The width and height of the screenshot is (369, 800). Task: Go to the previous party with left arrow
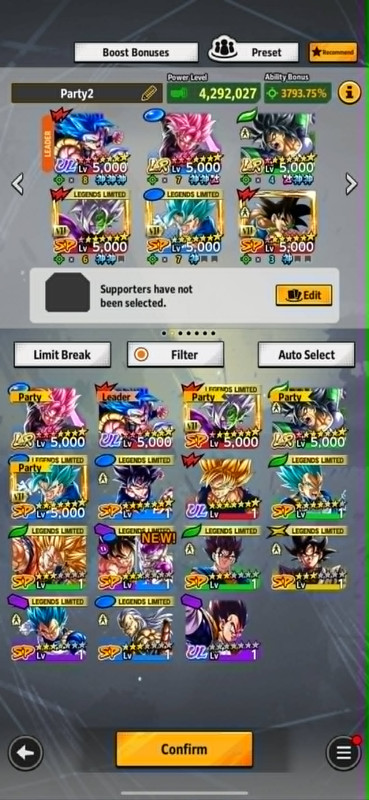17,184
